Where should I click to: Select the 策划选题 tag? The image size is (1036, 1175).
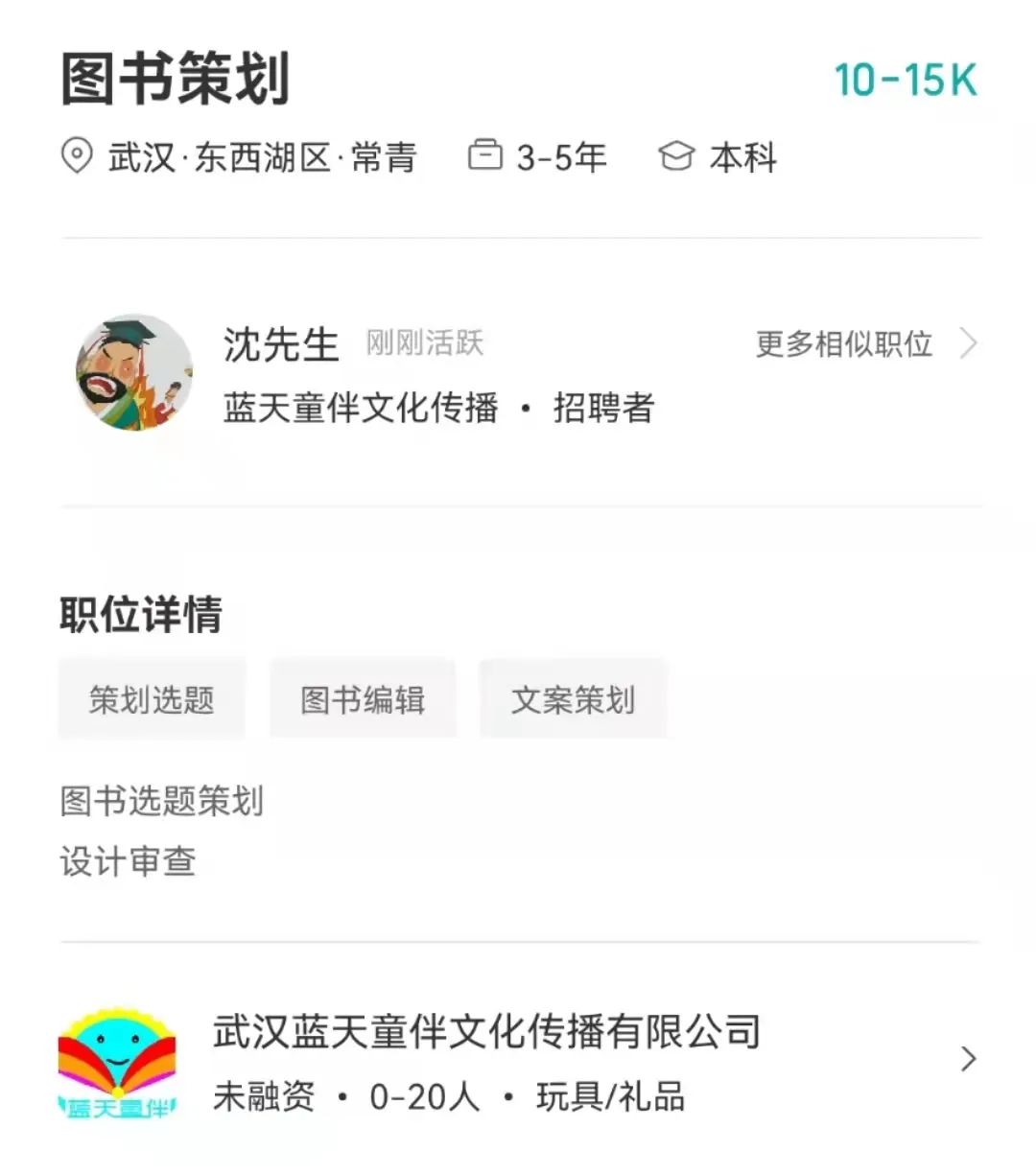point(152,699)
